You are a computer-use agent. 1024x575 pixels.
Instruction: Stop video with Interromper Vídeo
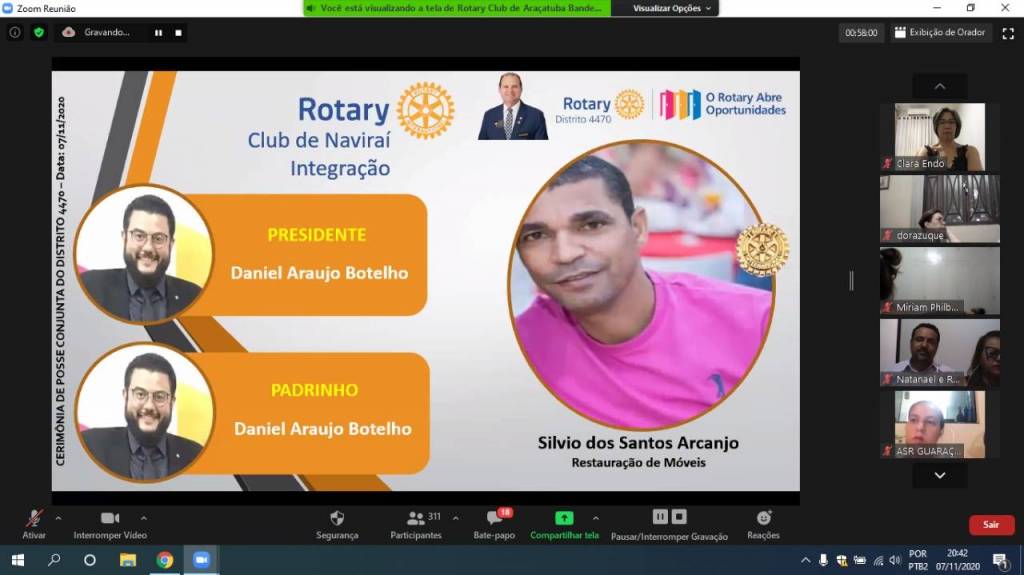tap(110, 522)
